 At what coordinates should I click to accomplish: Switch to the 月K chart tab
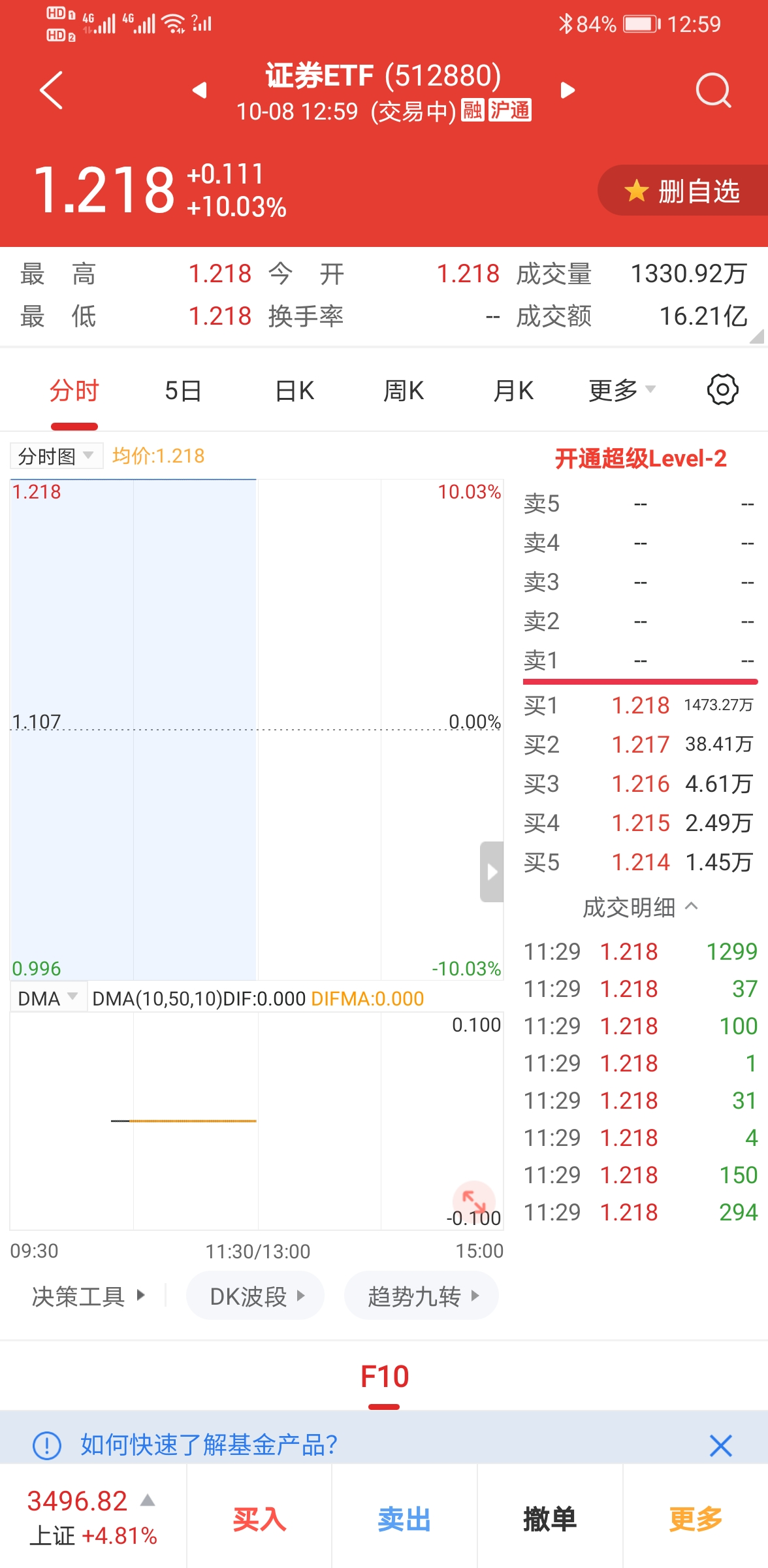pos(513,391)
